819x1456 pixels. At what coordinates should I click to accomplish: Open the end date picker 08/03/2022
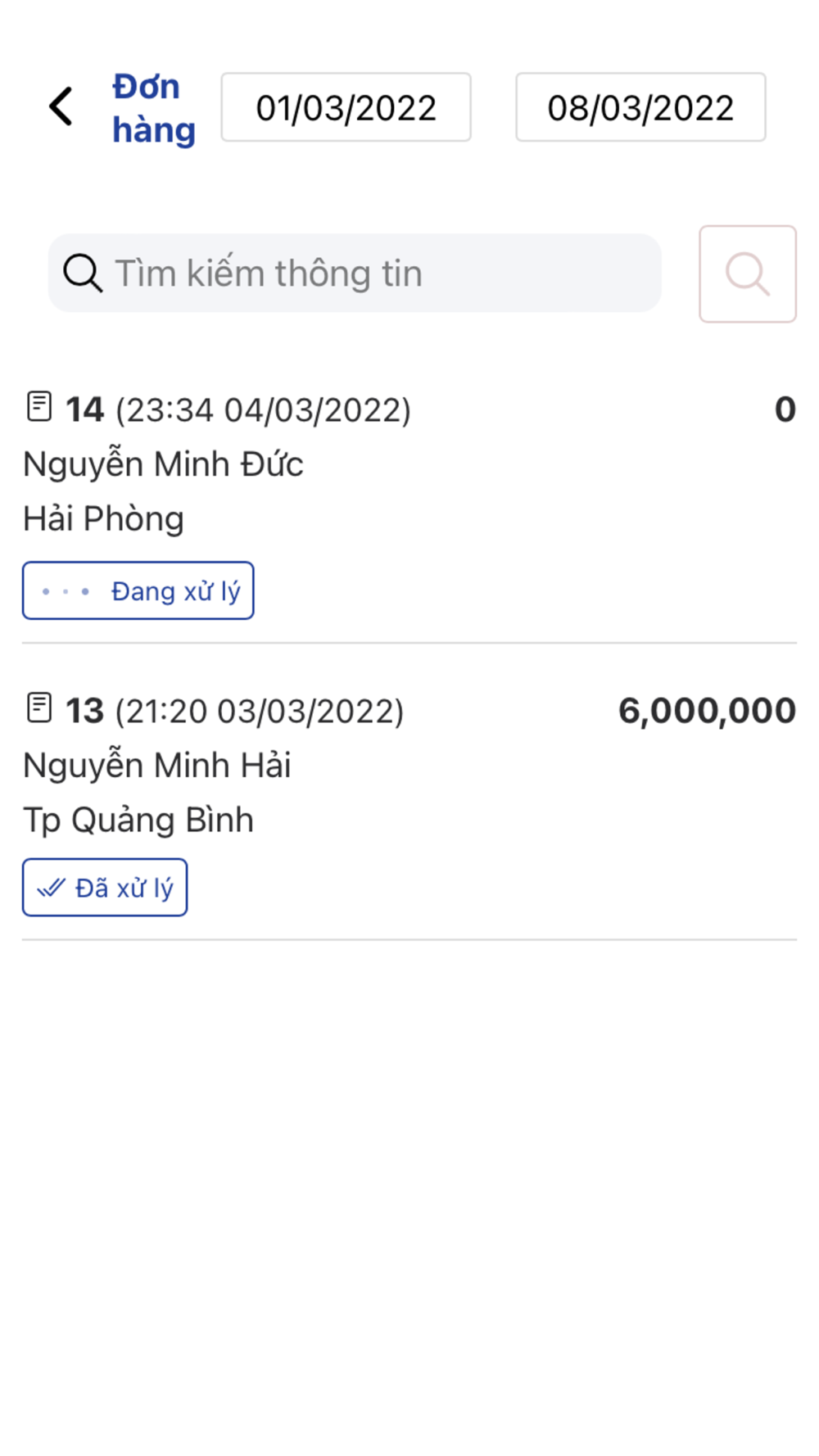[x=640, y=107]
